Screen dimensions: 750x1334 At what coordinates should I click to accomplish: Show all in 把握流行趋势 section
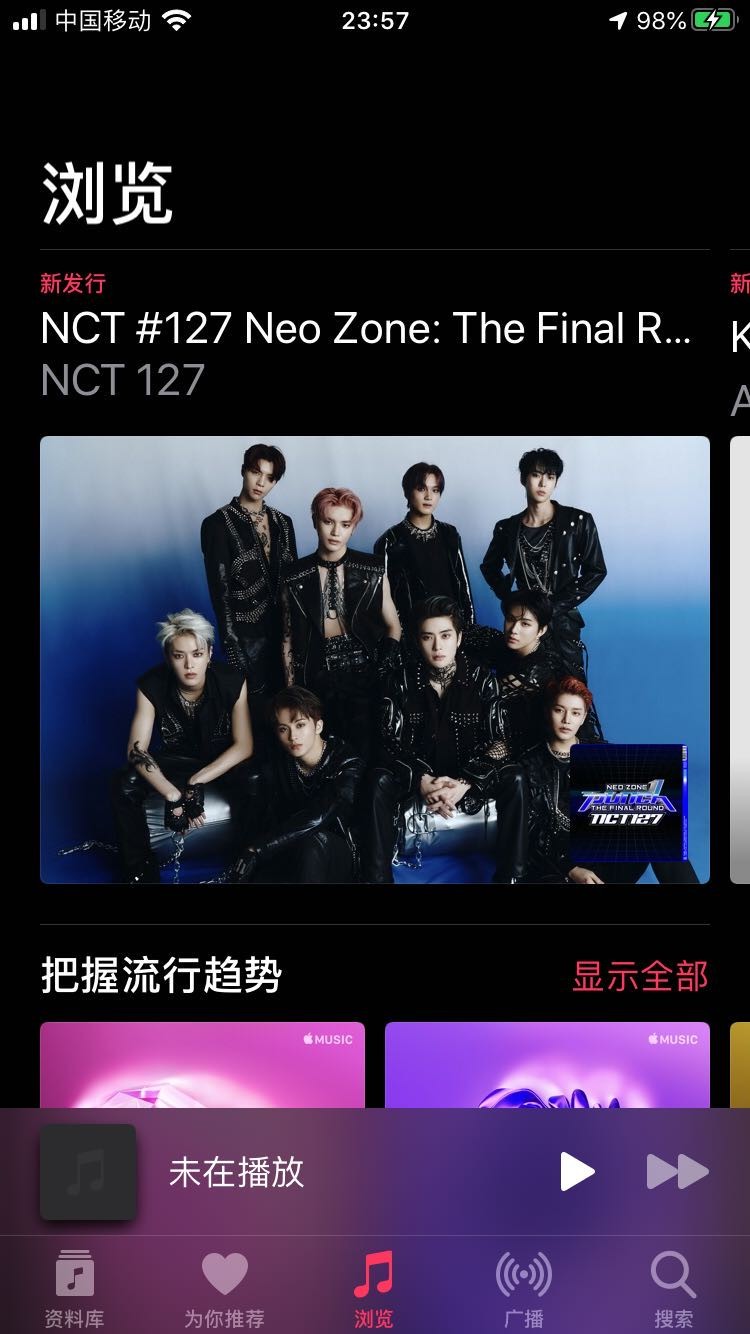(639, 976)
